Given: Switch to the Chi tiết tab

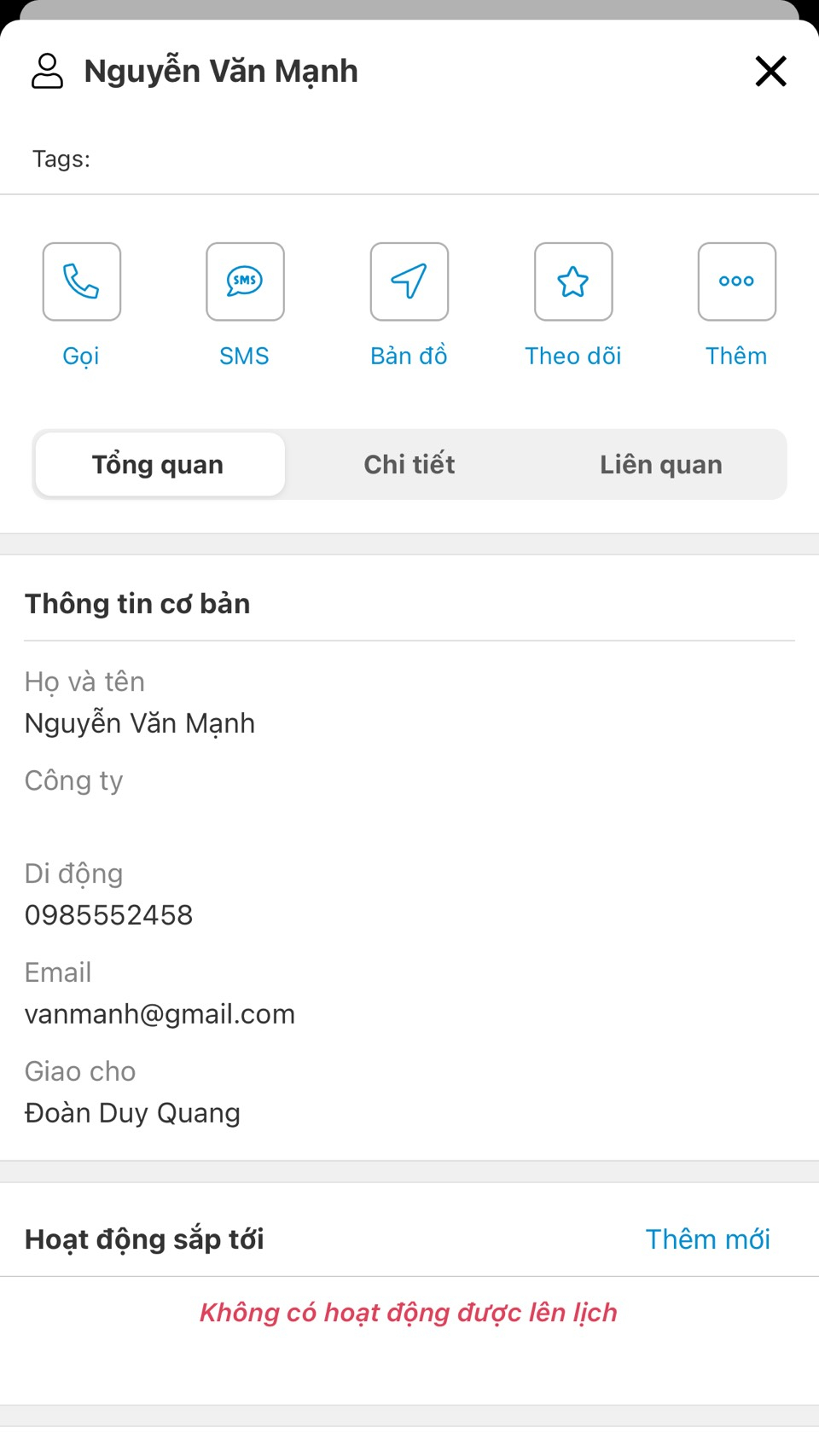Looking at the screenshot, I should coord(409,465).
